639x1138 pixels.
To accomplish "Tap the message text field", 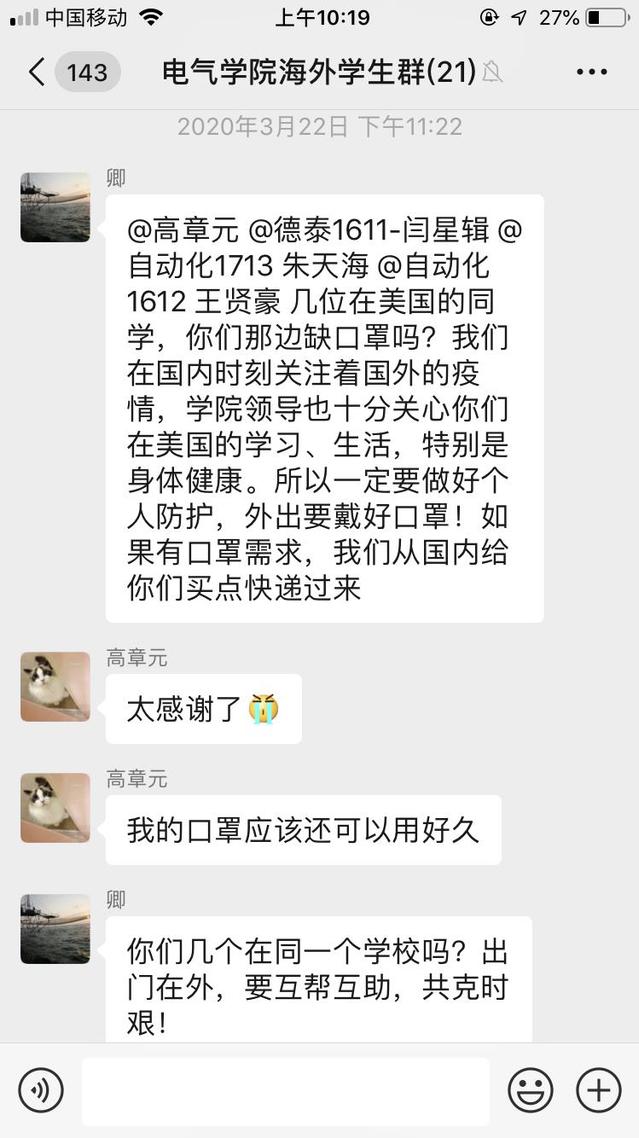I will 285,1090.
